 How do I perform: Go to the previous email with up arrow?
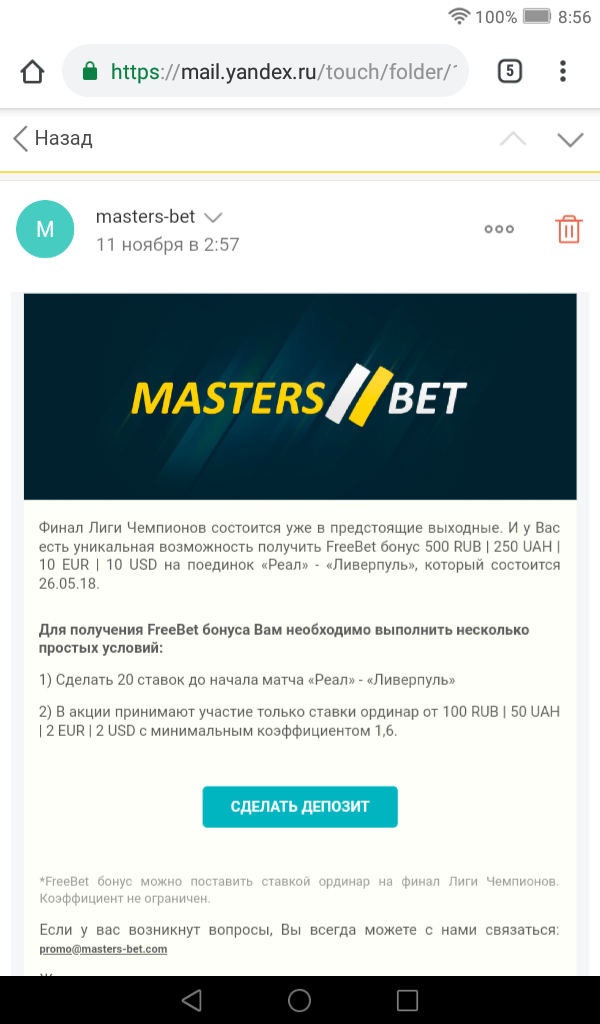point(513,139)
